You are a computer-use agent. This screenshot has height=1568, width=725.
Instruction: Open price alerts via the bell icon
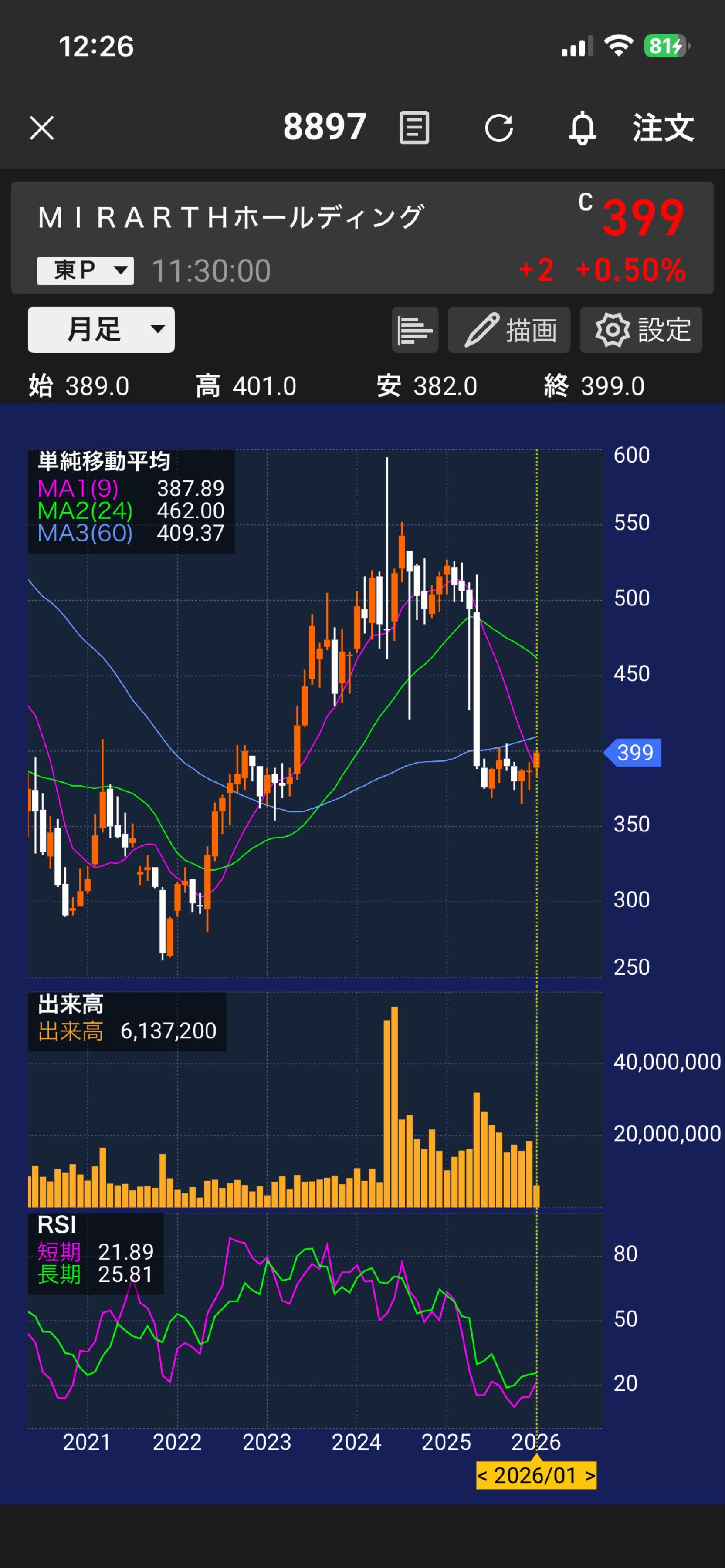[x=583, y=128]
